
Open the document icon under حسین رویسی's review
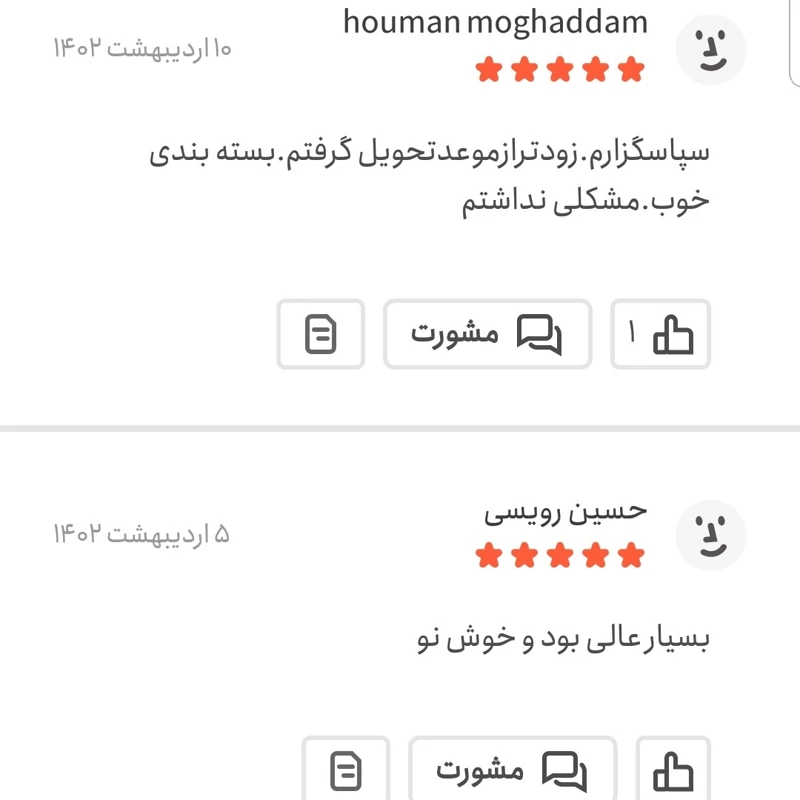tap(346, 771)
